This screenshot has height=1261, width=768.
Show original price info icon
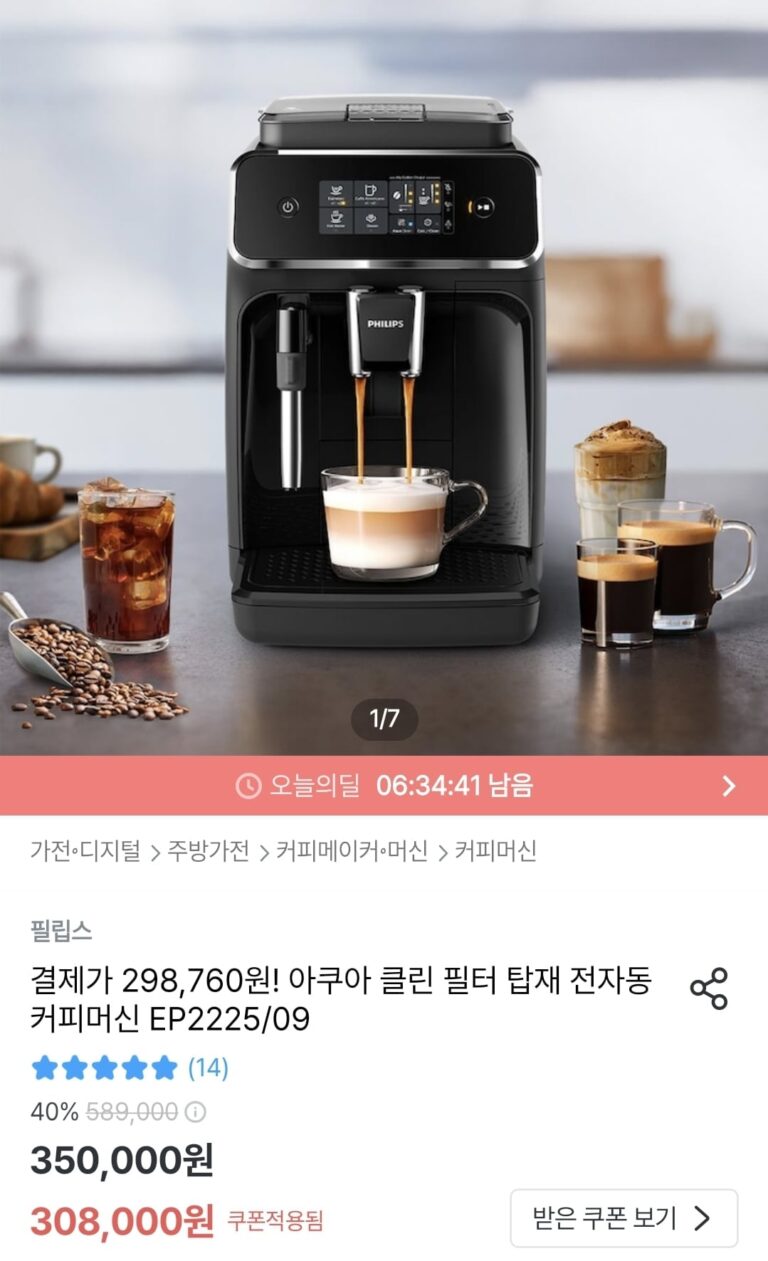click(x=197, y=1112)
